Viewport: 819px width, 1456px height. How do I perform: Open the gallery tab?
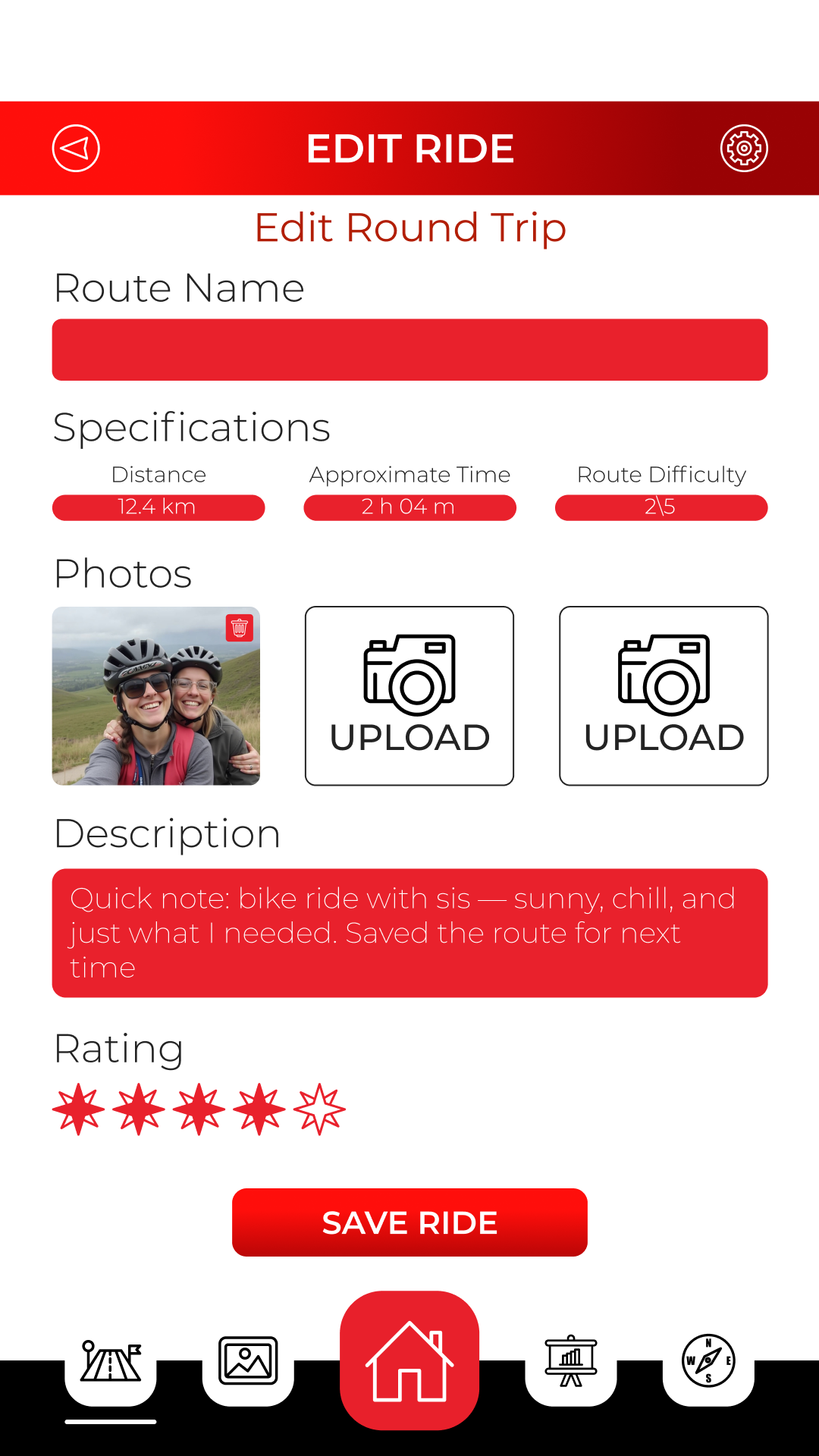248,1361
